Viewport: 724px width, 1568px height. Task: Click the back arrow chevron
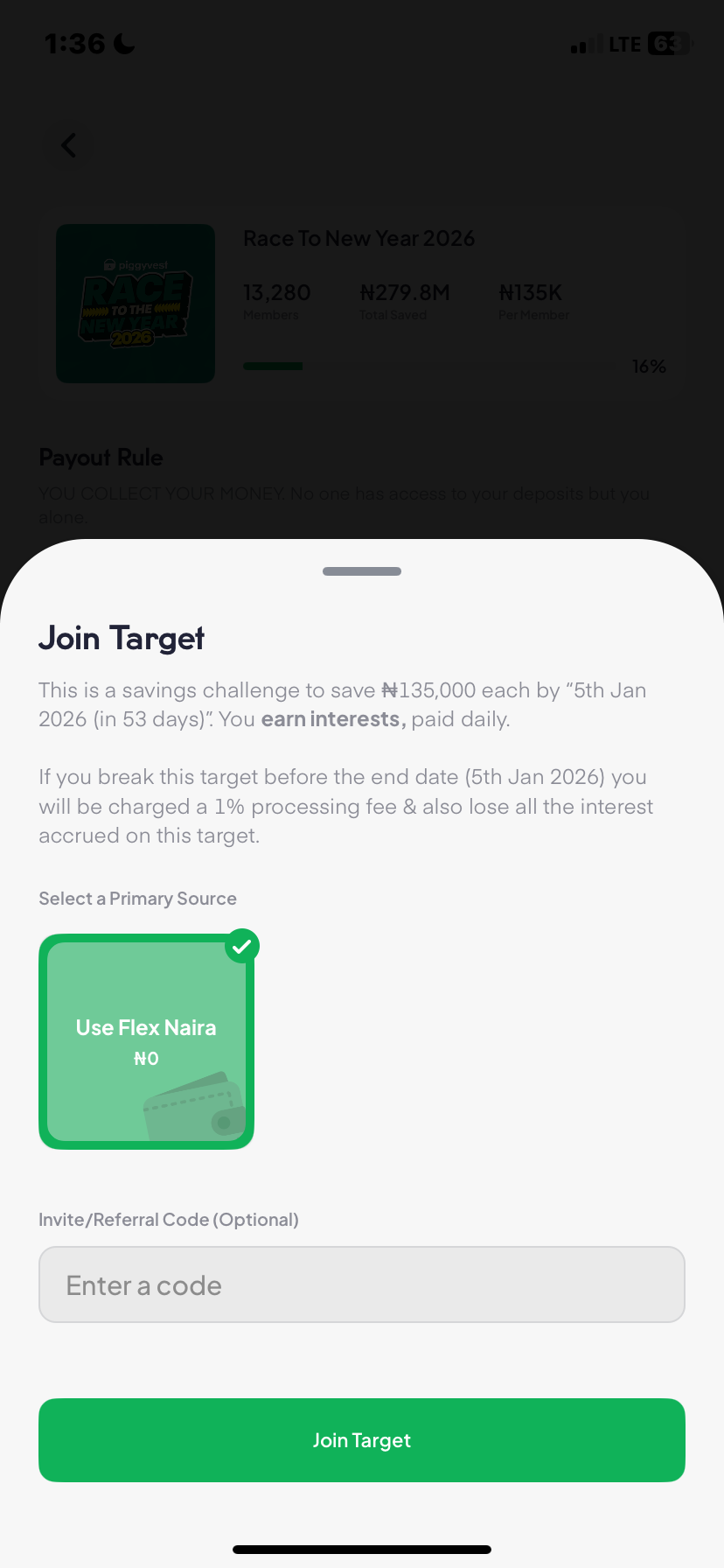(x=68, y=145)
